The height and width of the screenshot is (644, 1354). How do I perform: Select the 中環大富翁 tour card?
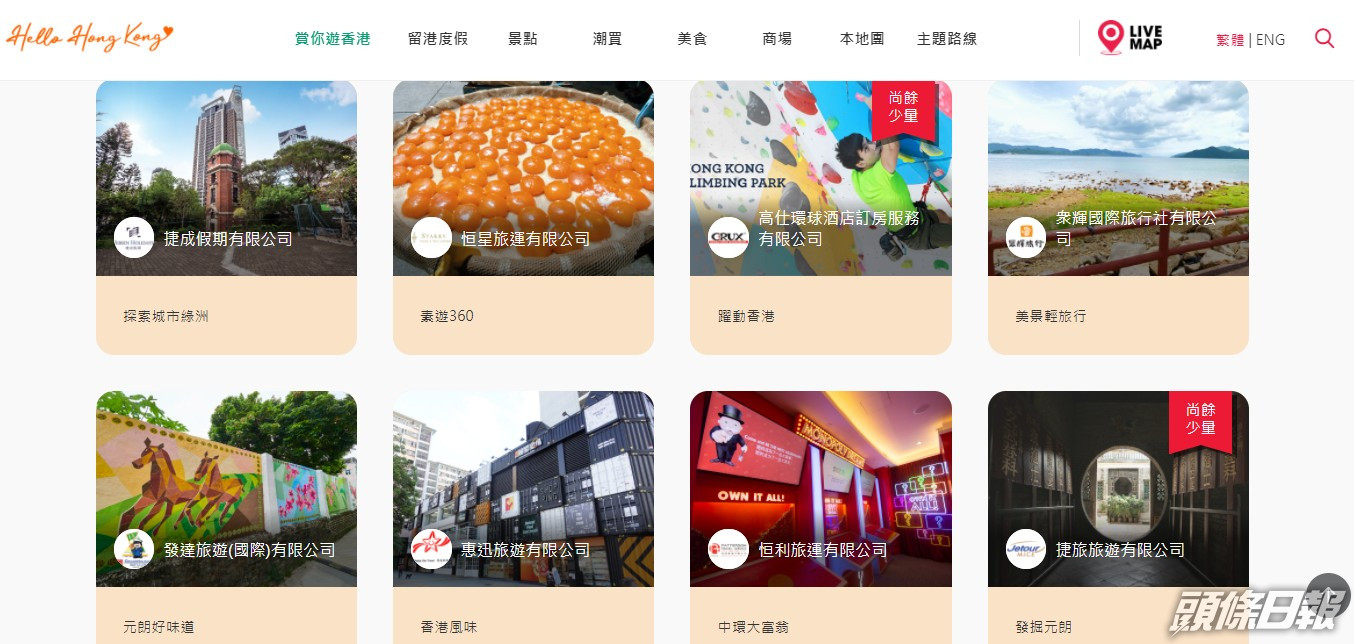(820, 515)
